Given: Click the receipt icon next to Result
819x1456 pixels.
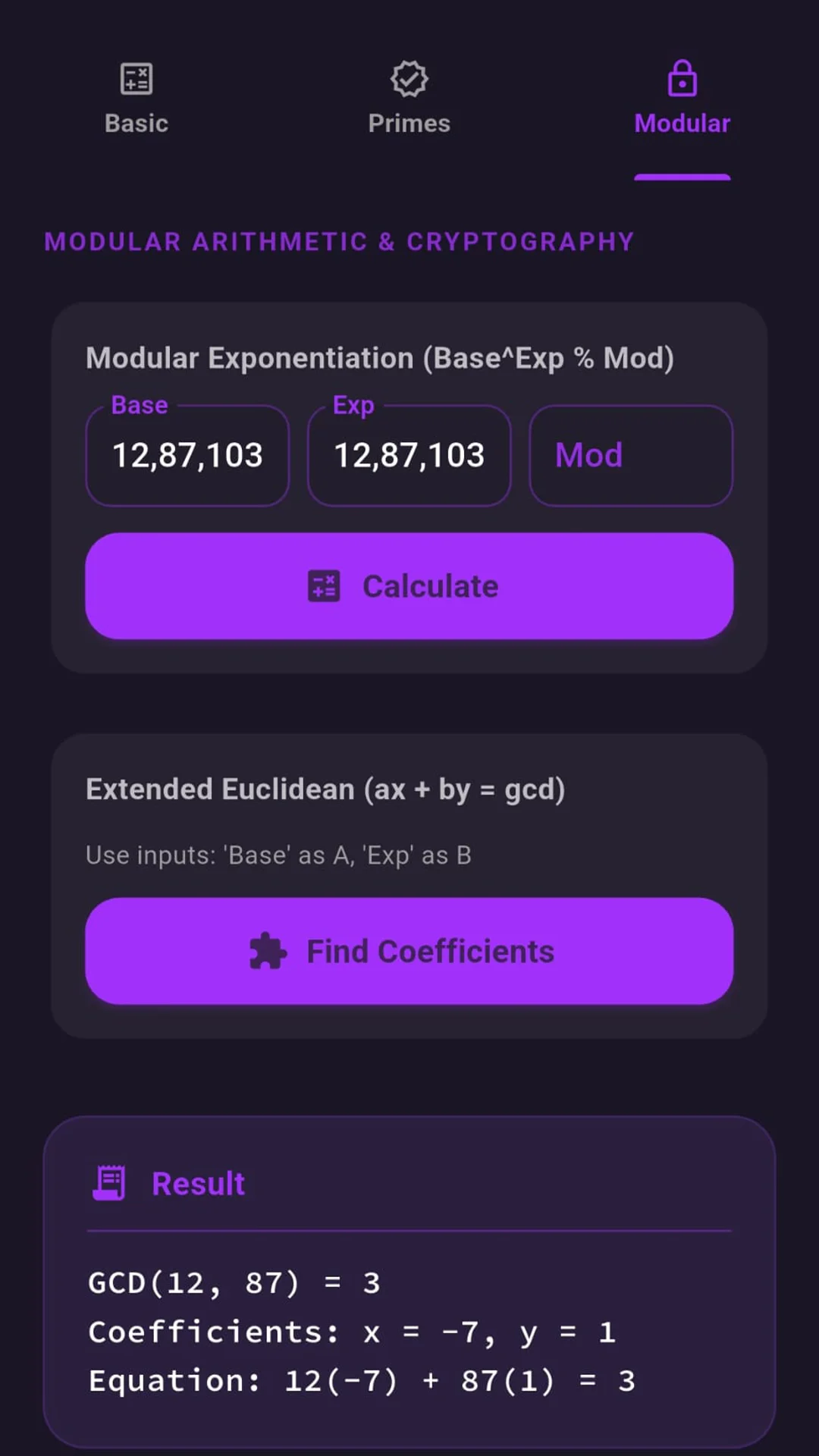Looking at the screenshot, I should 109,1181.
